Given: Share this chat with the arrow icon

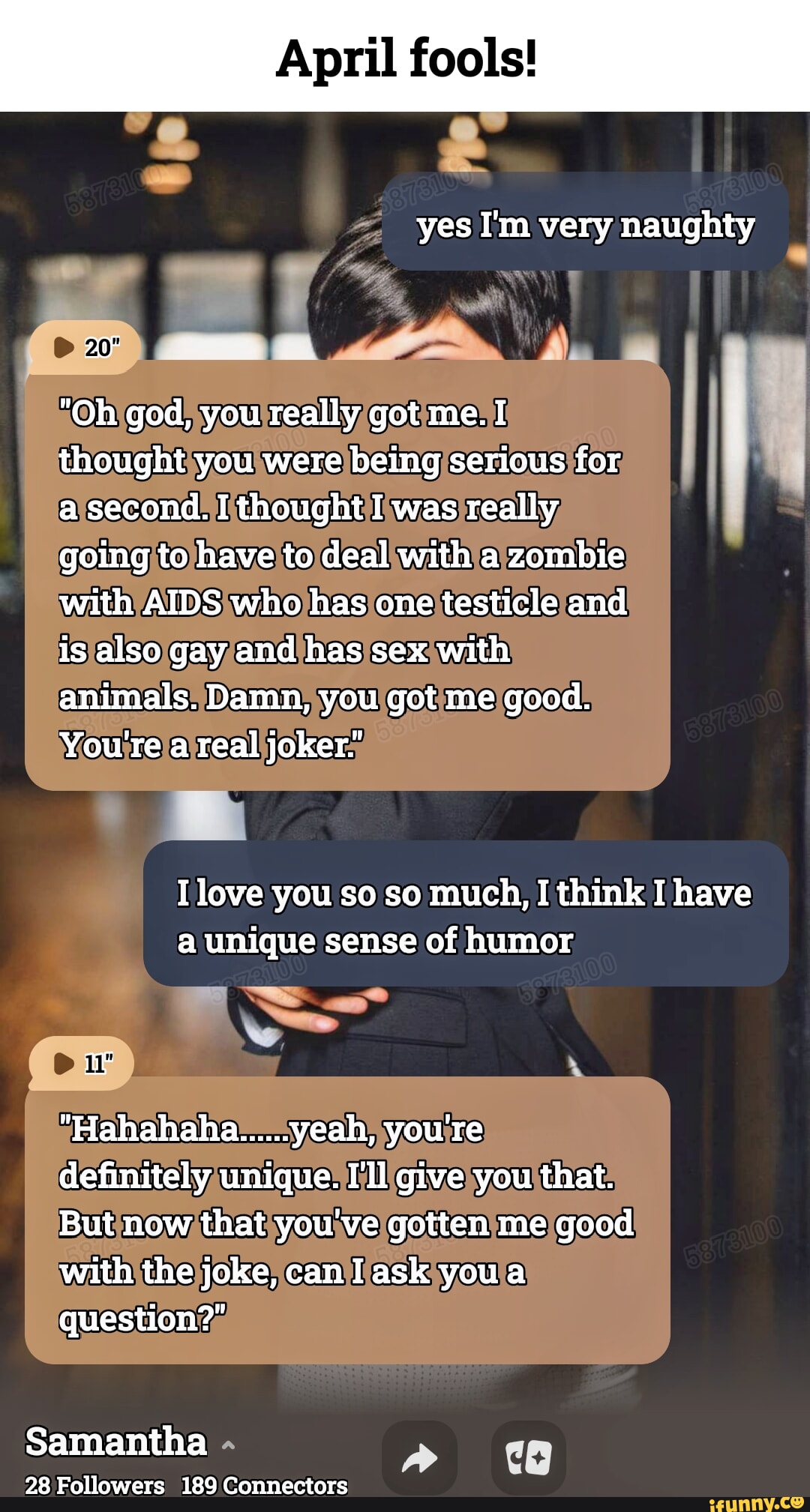Looking at the screenshot, I should (419, 1458).
